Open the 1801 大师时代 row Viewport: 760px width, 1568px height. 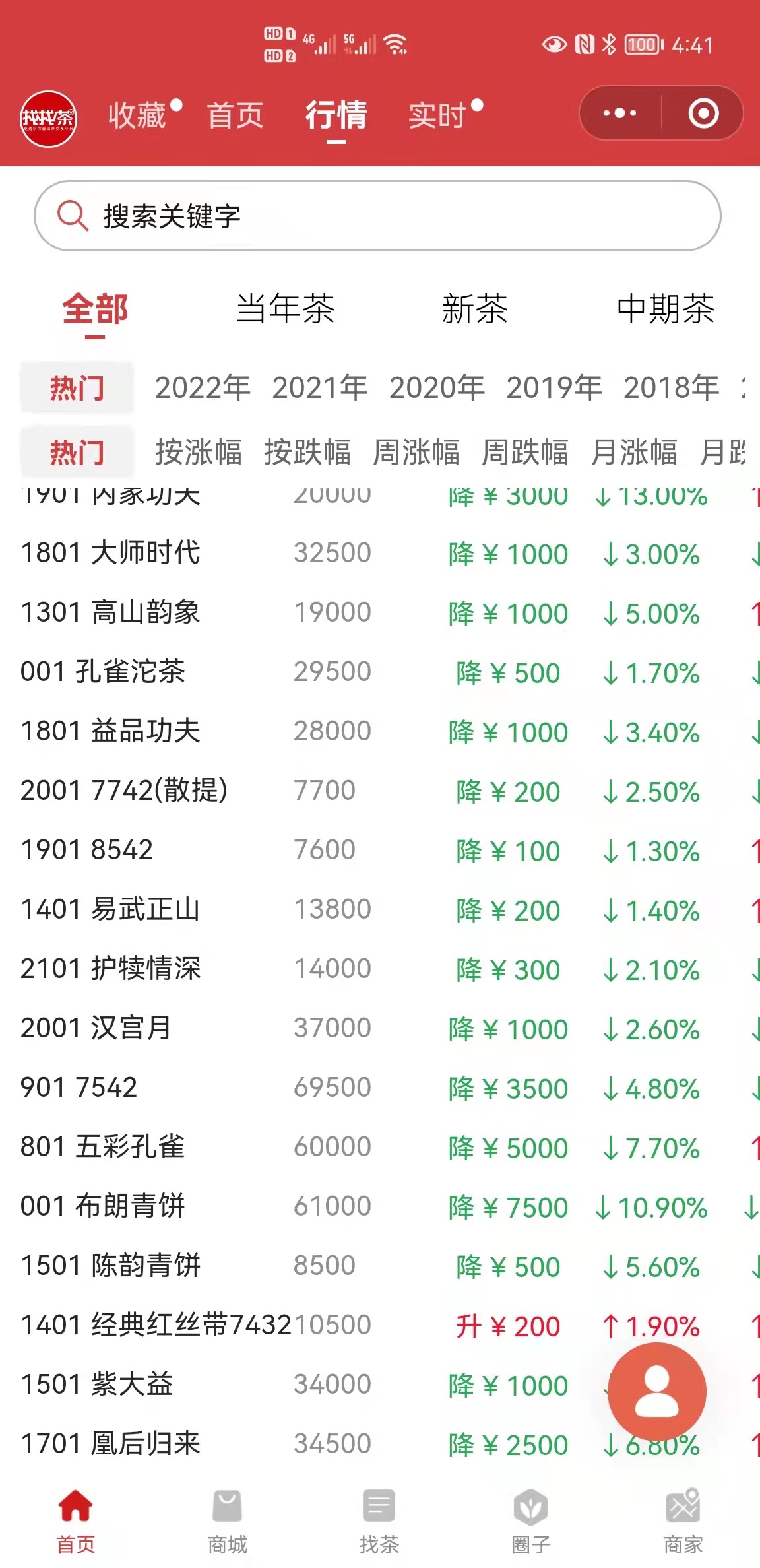point(380,553)
